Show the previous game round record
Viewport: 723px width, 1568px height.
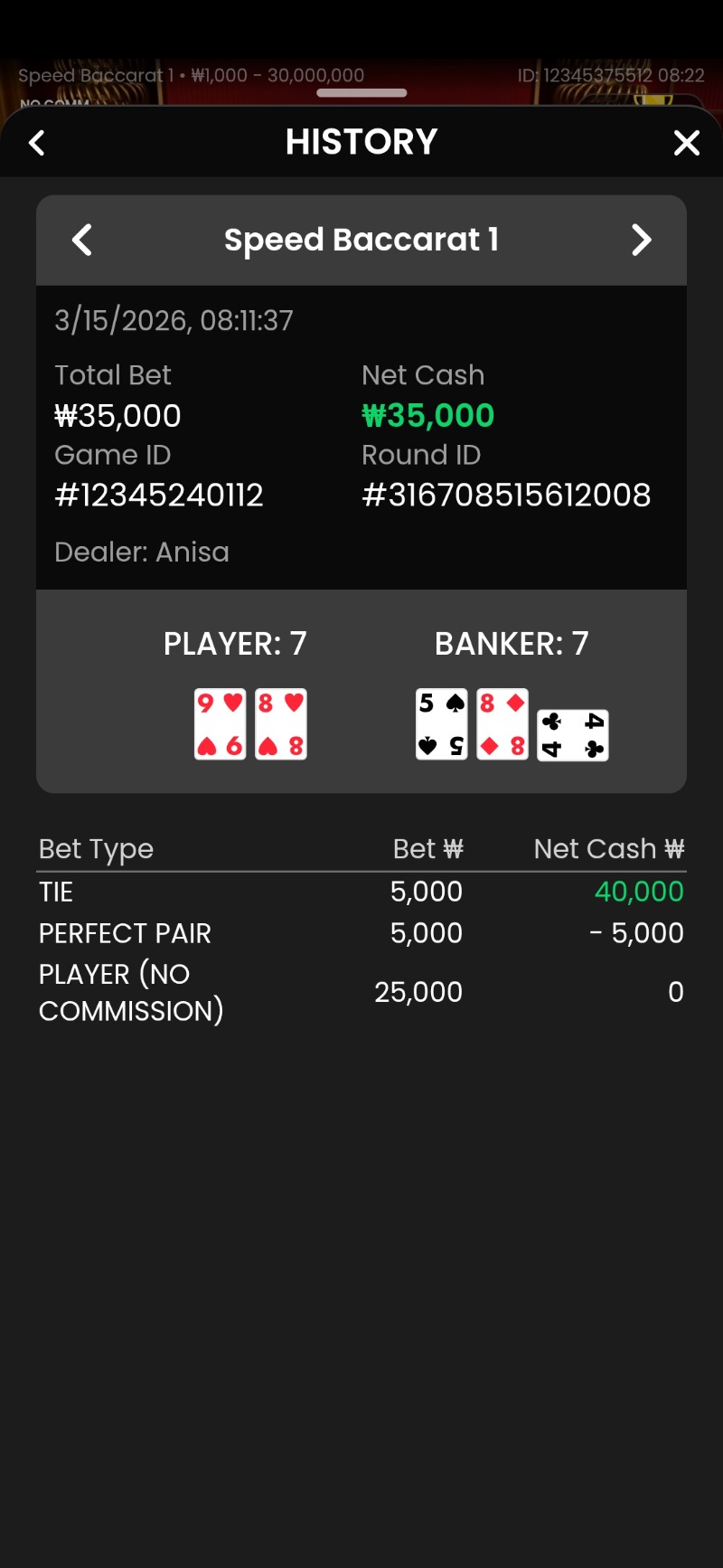coord(82,241)
